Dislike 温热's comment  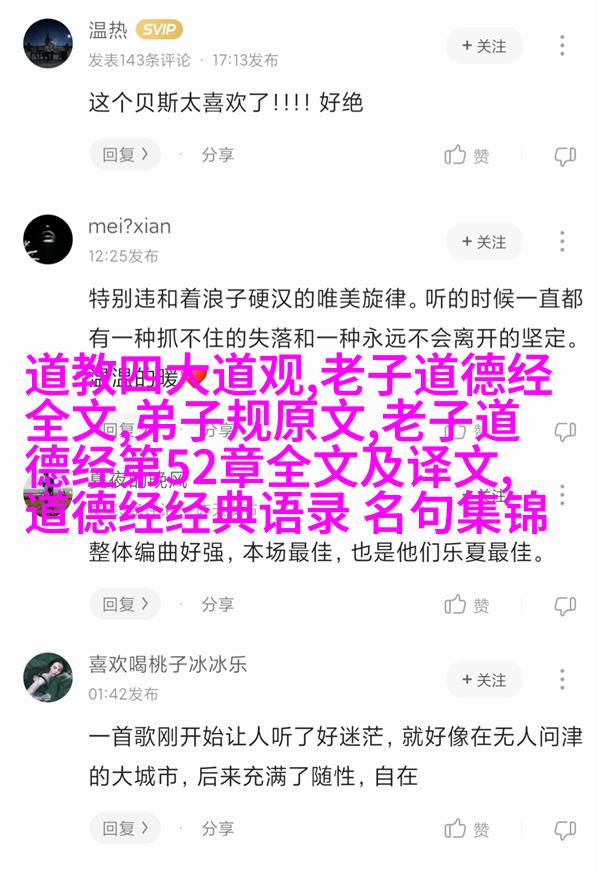pos(565,156)
